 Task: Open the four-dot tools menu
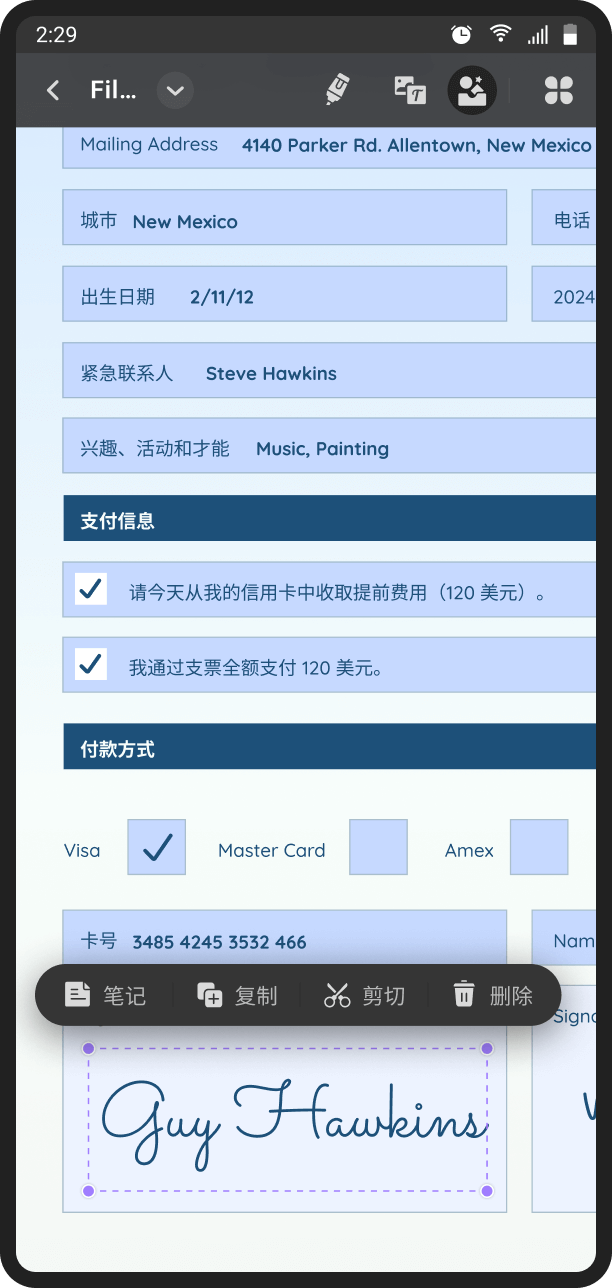[x=558, y=91]
